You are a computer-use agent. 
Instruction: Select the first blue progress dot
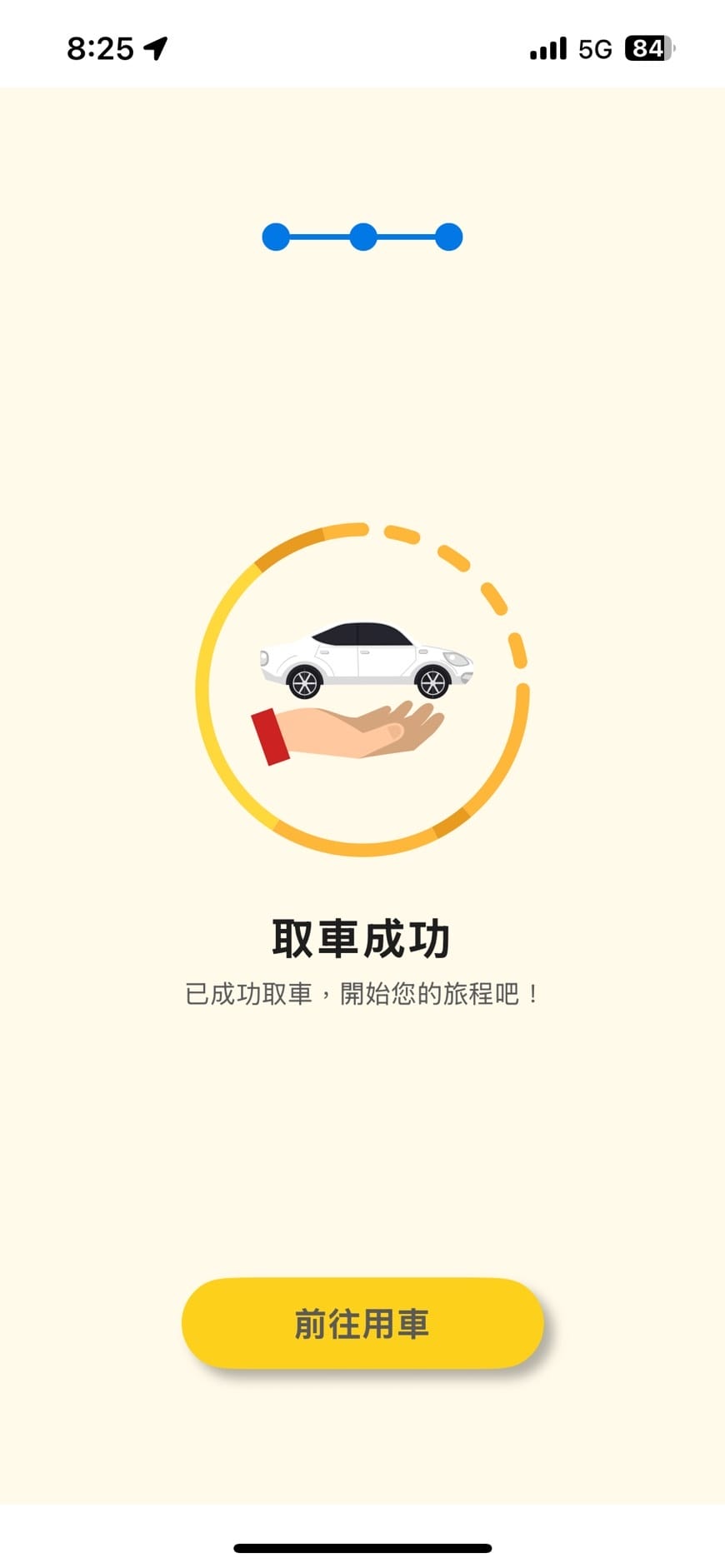click(277, 237)
